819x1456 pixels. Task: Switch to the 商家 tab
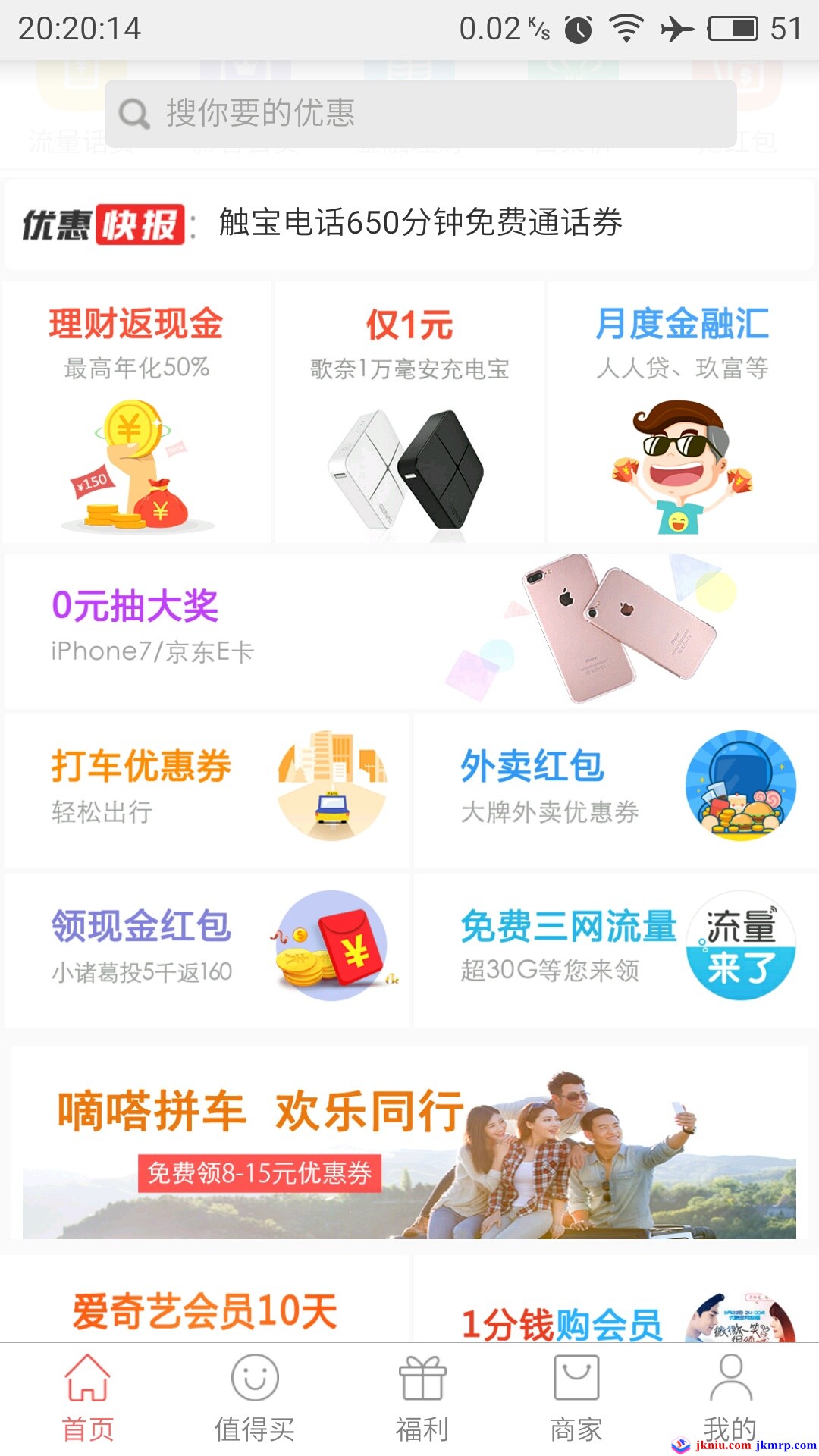(576, 1399)
